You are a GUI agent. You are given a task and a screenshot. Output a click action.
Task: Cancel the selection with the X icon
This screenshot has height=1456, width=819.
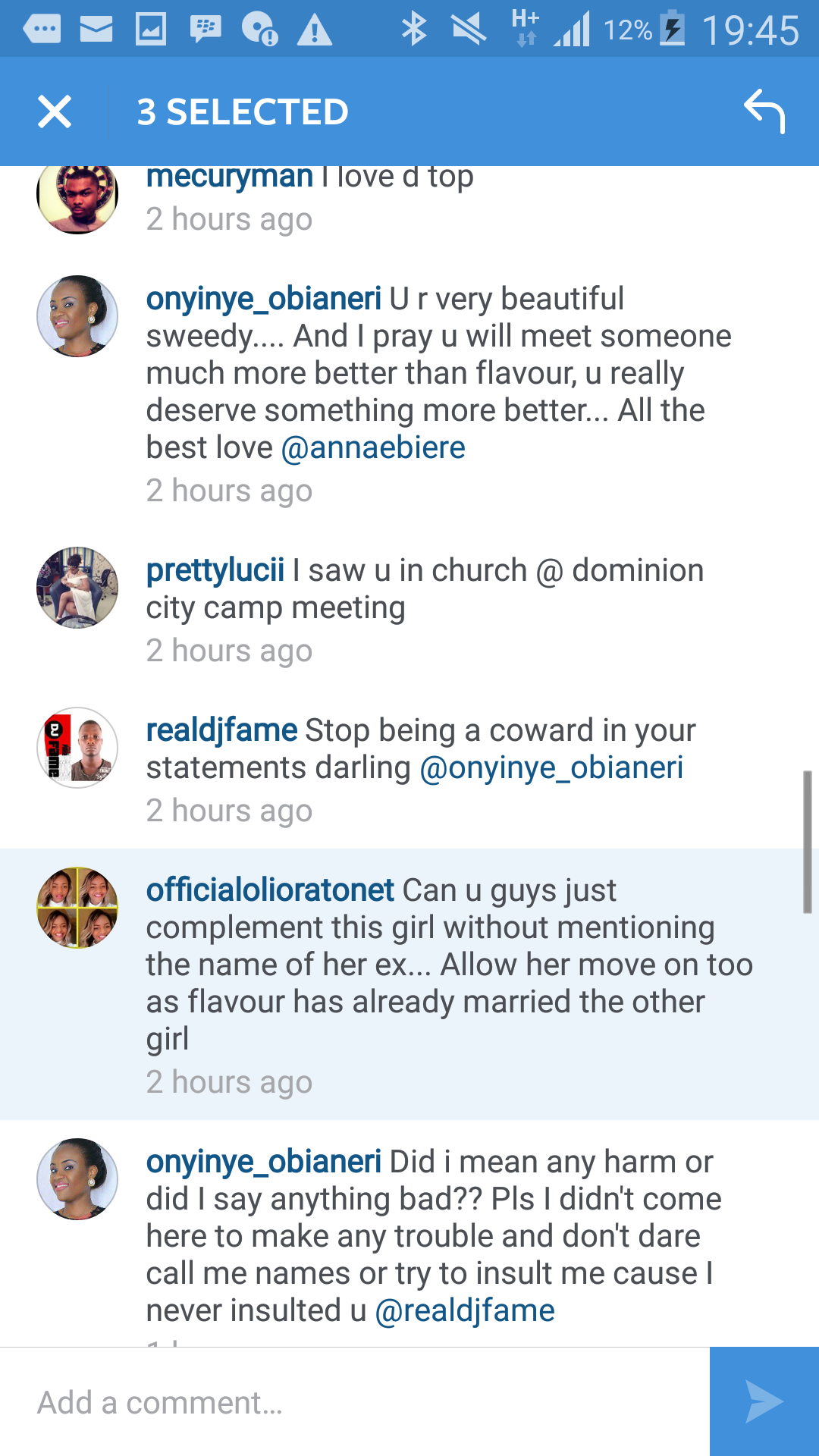(x=55, y=111)
